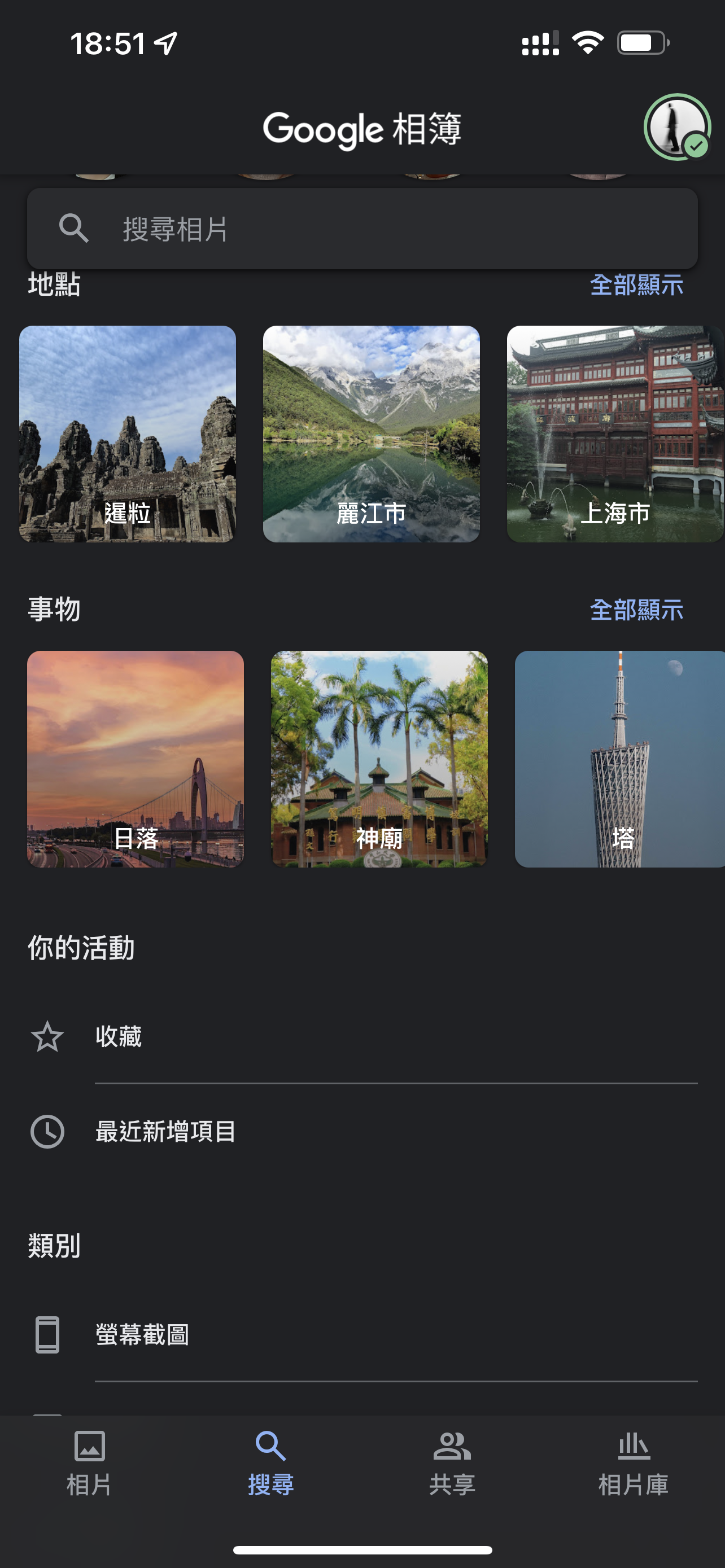Open the 日落 sunset category
This screenshot has height=1568, width=725.
135,759
